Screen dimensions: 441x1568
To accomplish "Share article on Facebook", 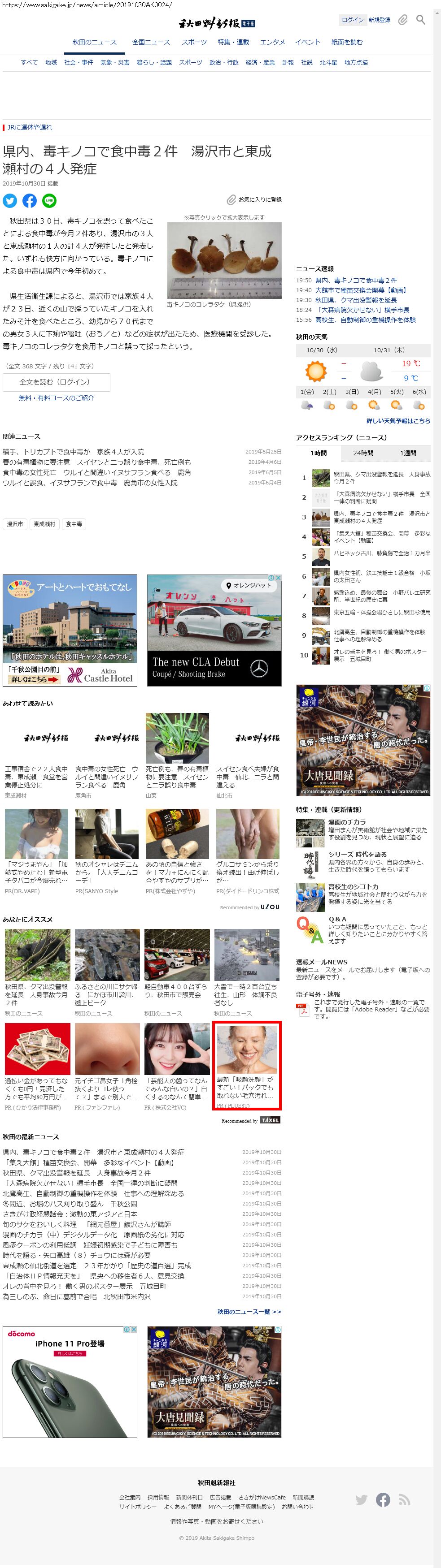I will (29, 200).
